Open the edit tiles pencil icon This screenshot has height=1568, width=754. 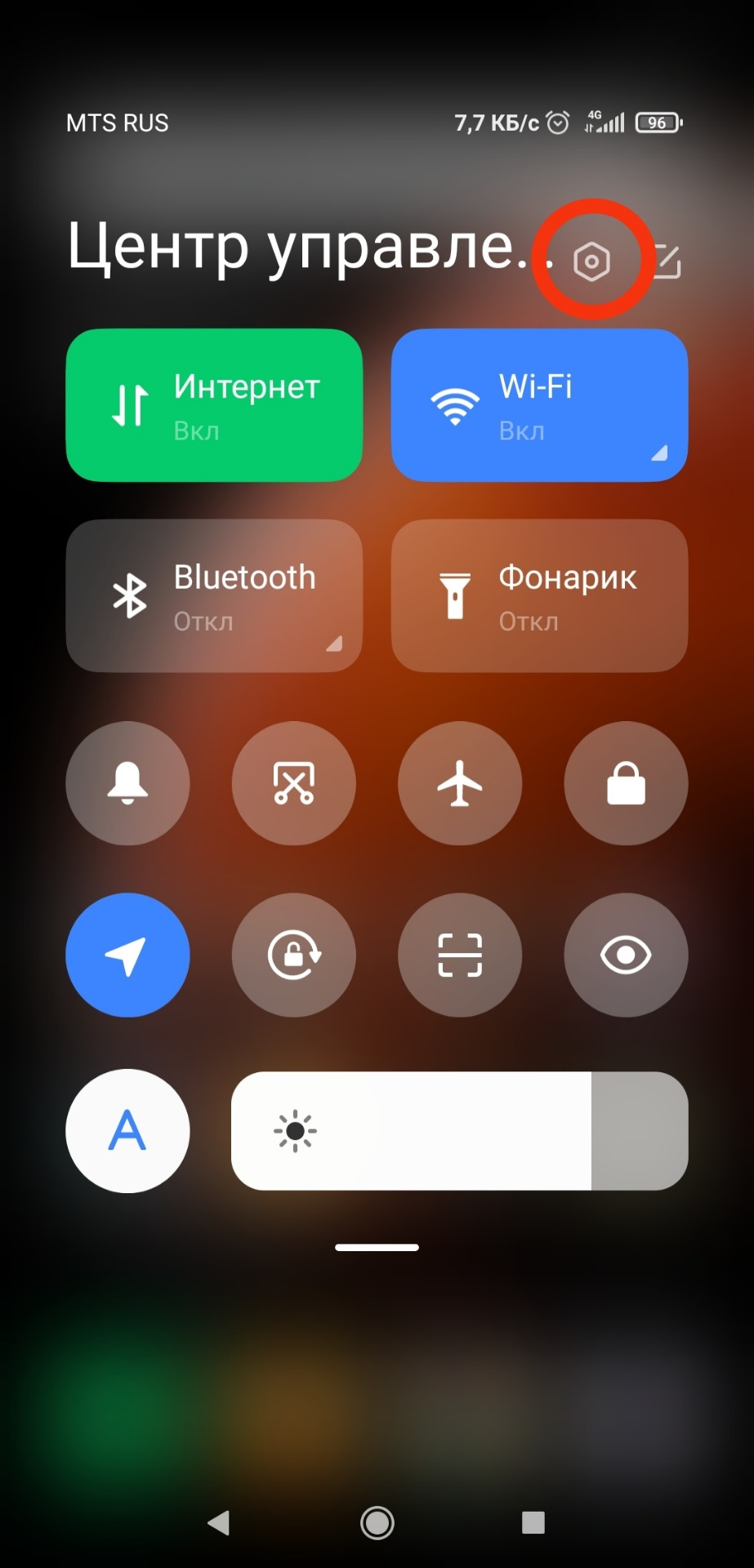pyautogui.click(x=667, y=261)
